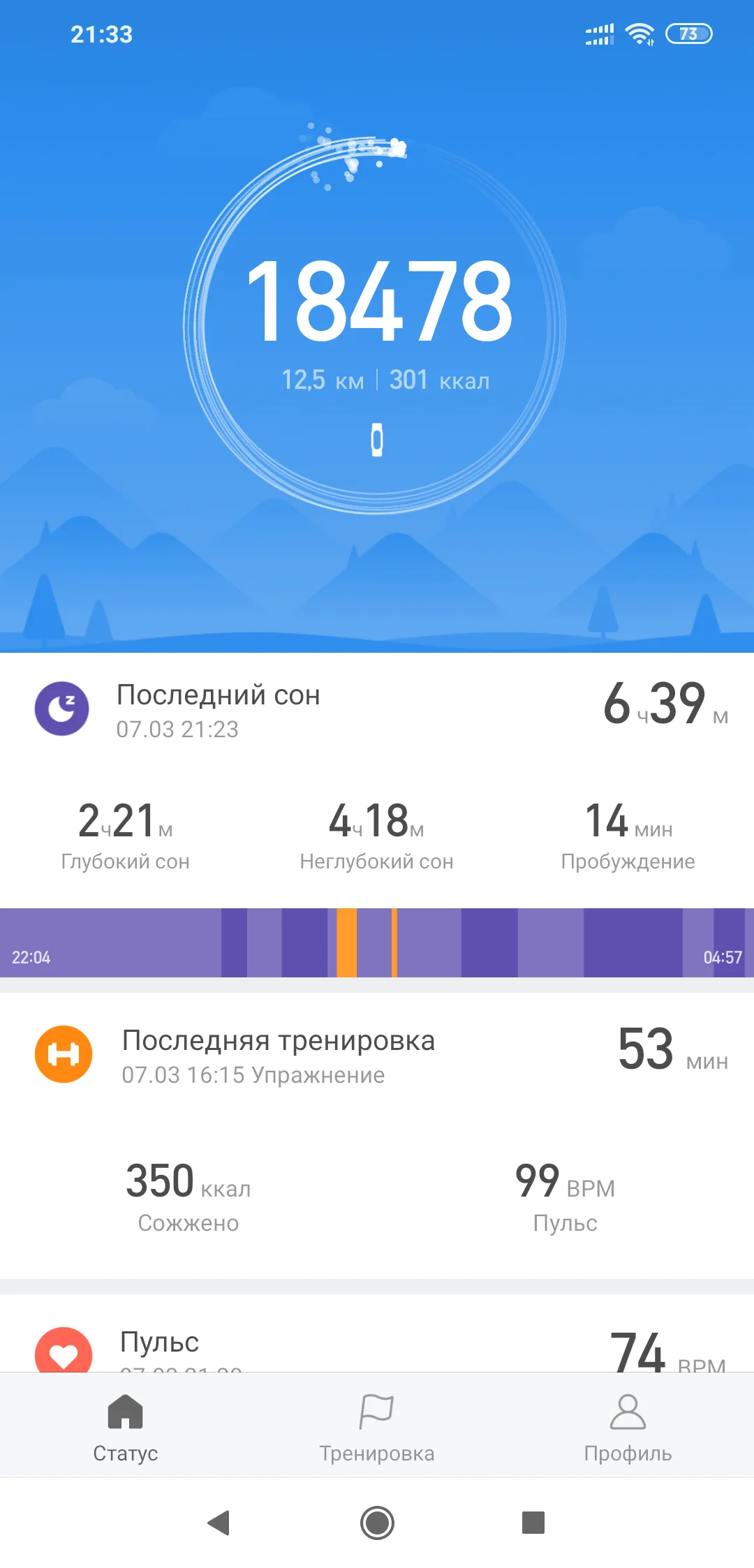Open the sleep section via moon icon
Viewport: 754px width, 1568px height.
tap(64, 708)
